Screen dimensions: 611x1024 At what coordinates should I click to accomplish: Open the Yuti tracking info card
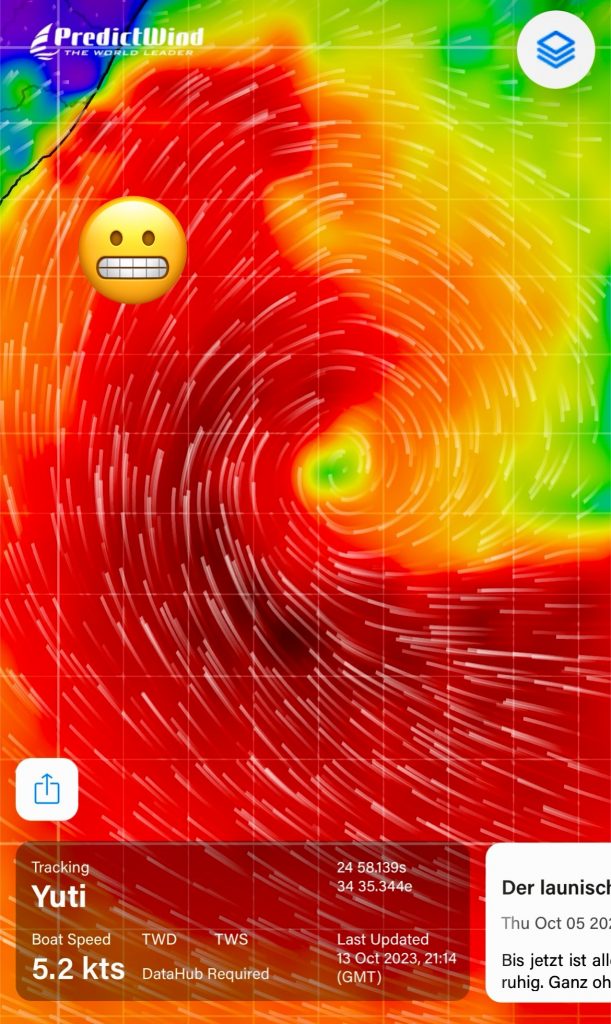[x=242, y=921]
